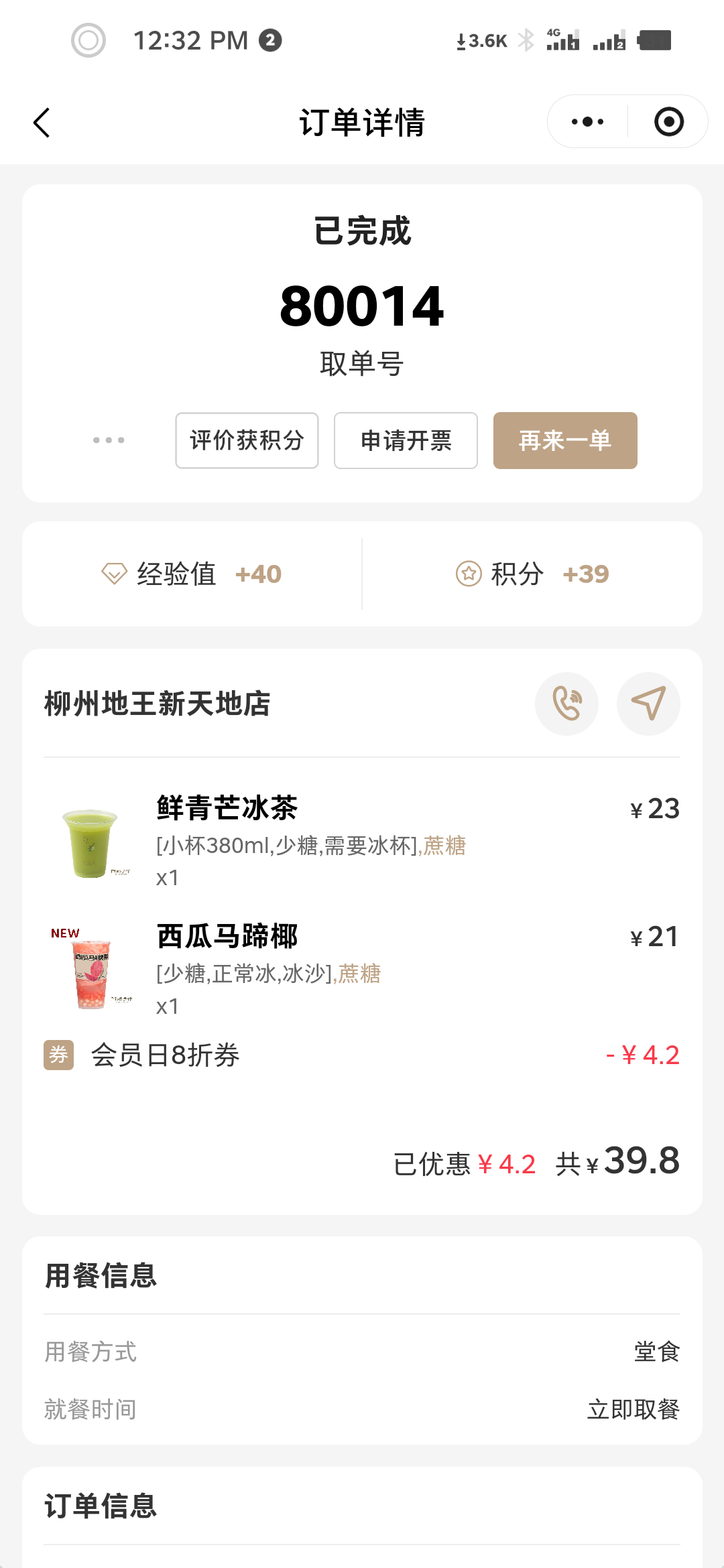Viewport: 724px width, 1568px height.
Task: Tap 评价获积分 to review the order
Action: click(x=247, y=440)
